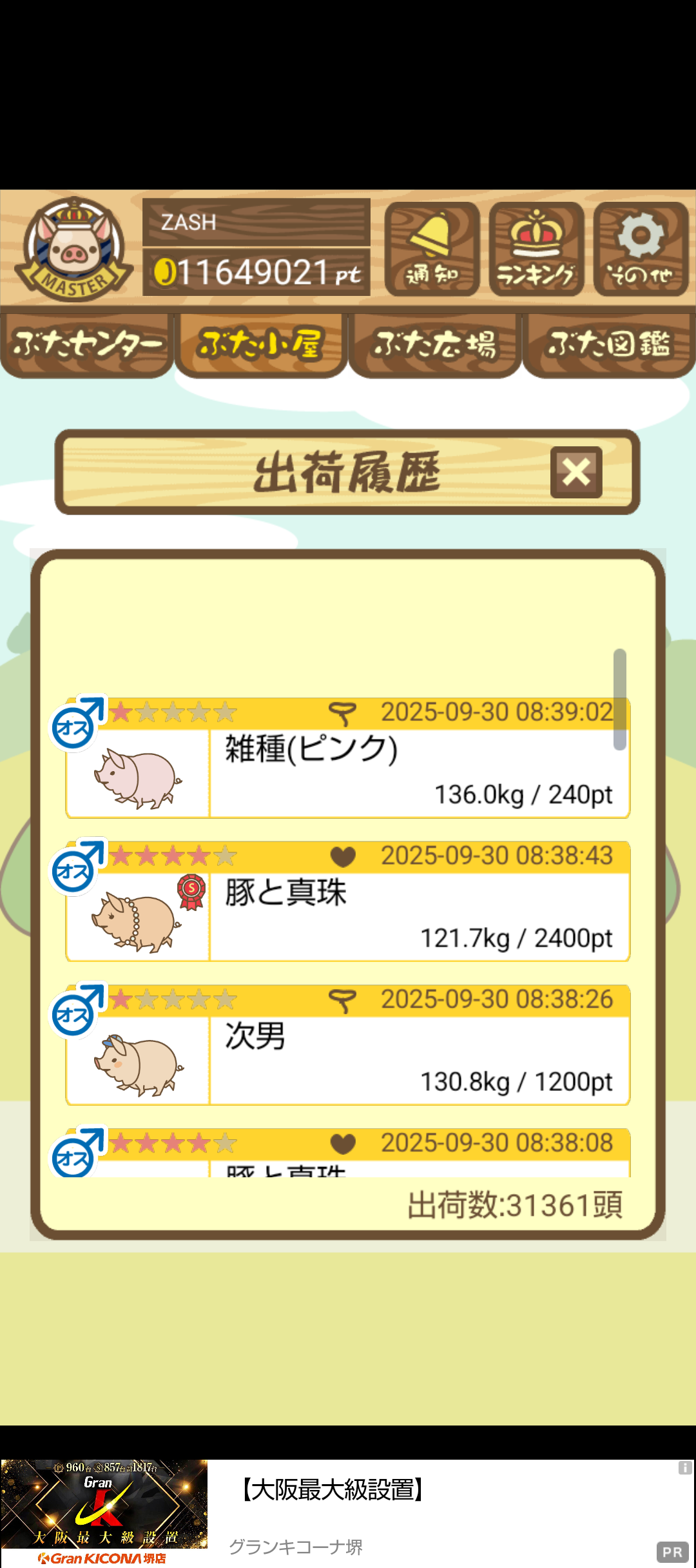Switch to the ぶた図鑑 tab
The height and width of the screenshot is (1568, 696).
click(609, 344)
